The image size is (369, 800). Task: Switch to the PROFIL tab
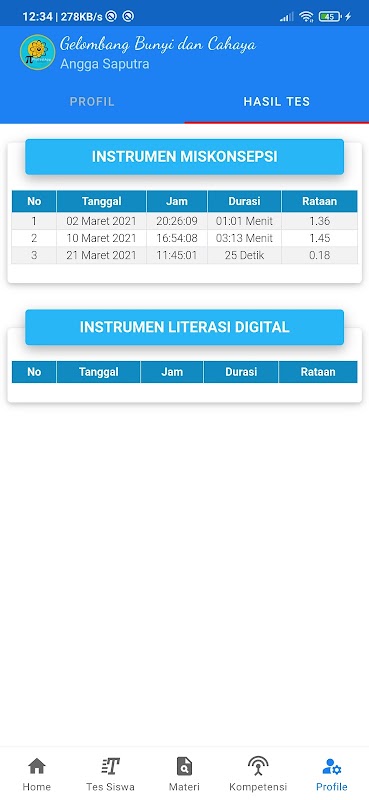tap(92, 102)
